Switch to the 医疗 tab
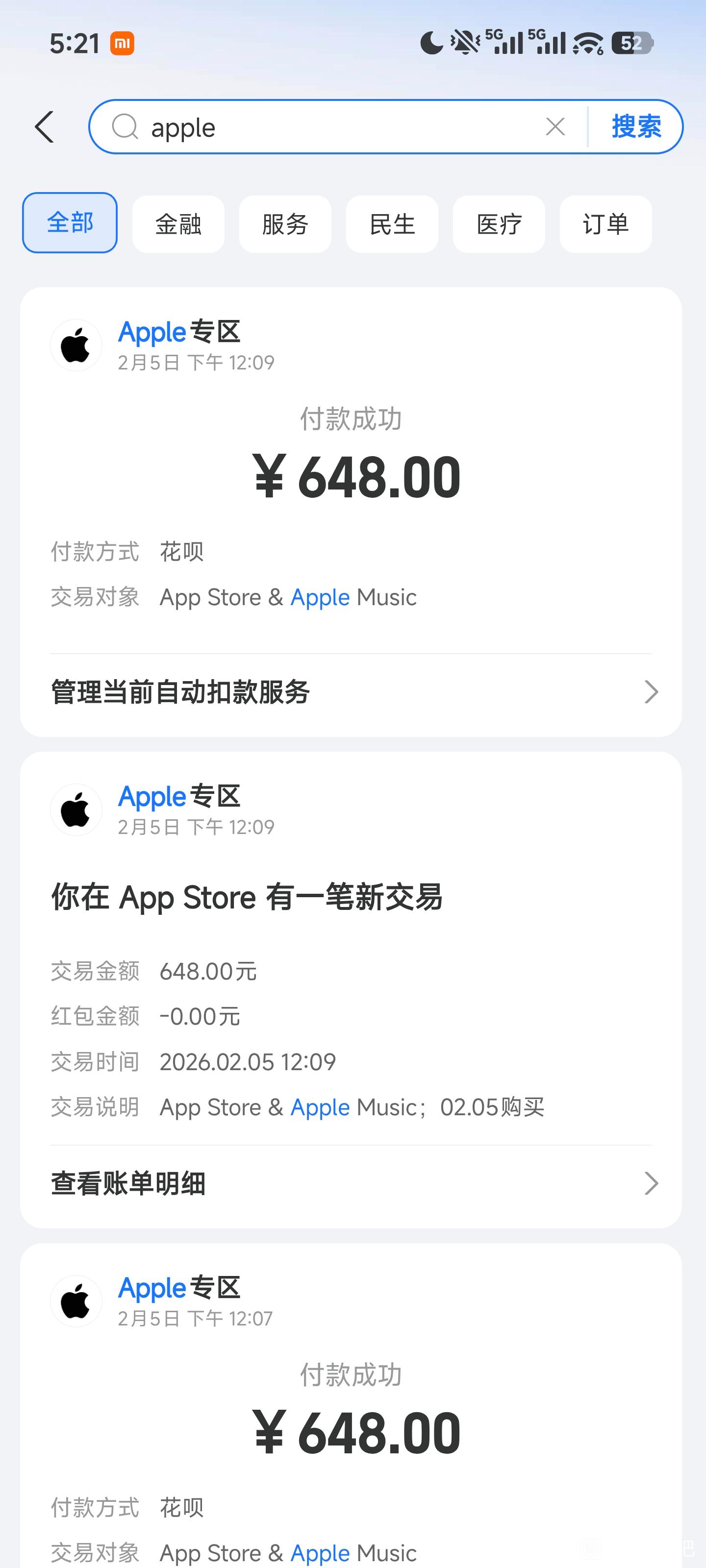Image resolution: width=706 pixels, height=1568 pixels. [499, 224]
